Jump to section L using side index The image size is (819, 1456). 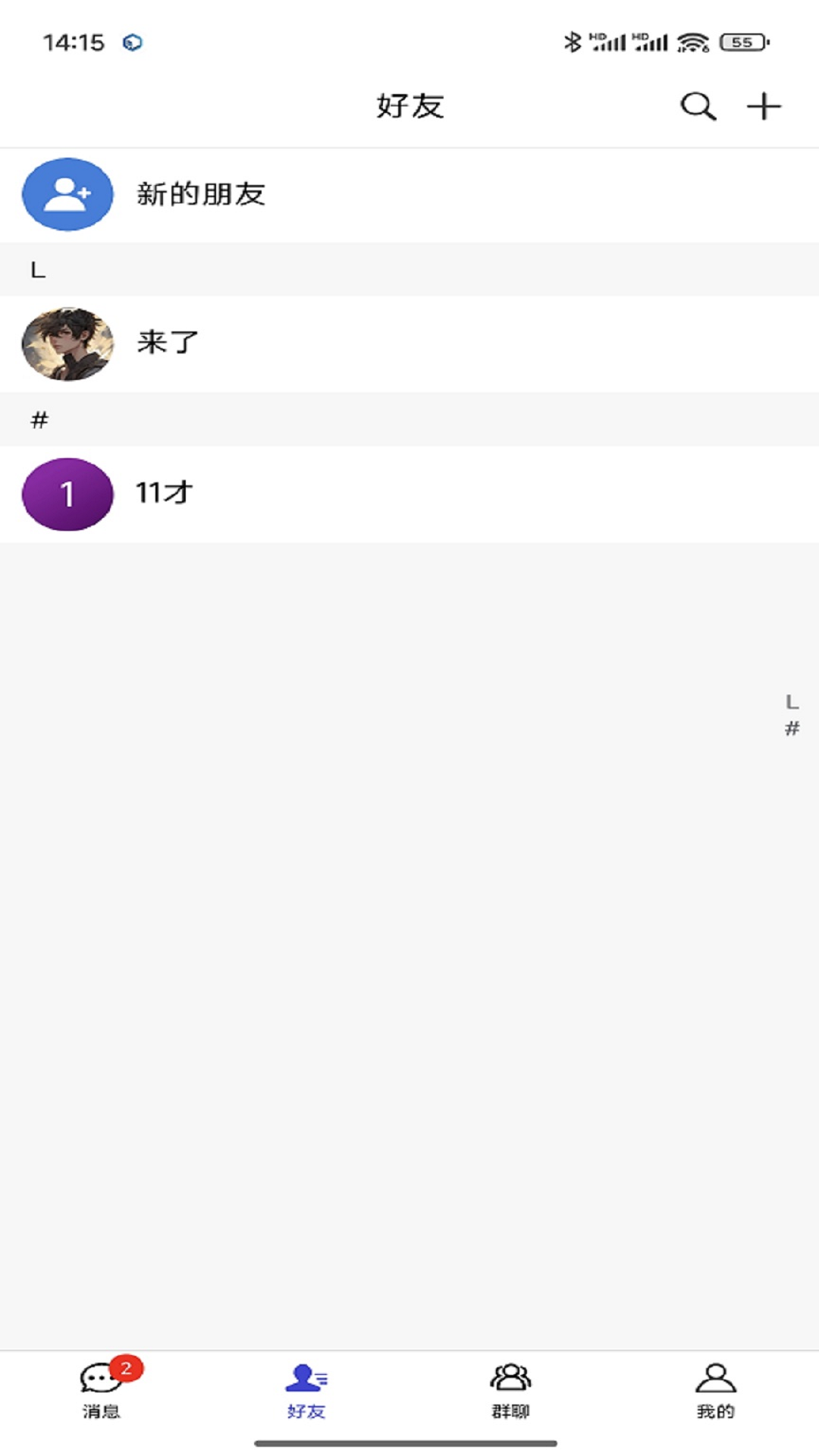[792, 701]
